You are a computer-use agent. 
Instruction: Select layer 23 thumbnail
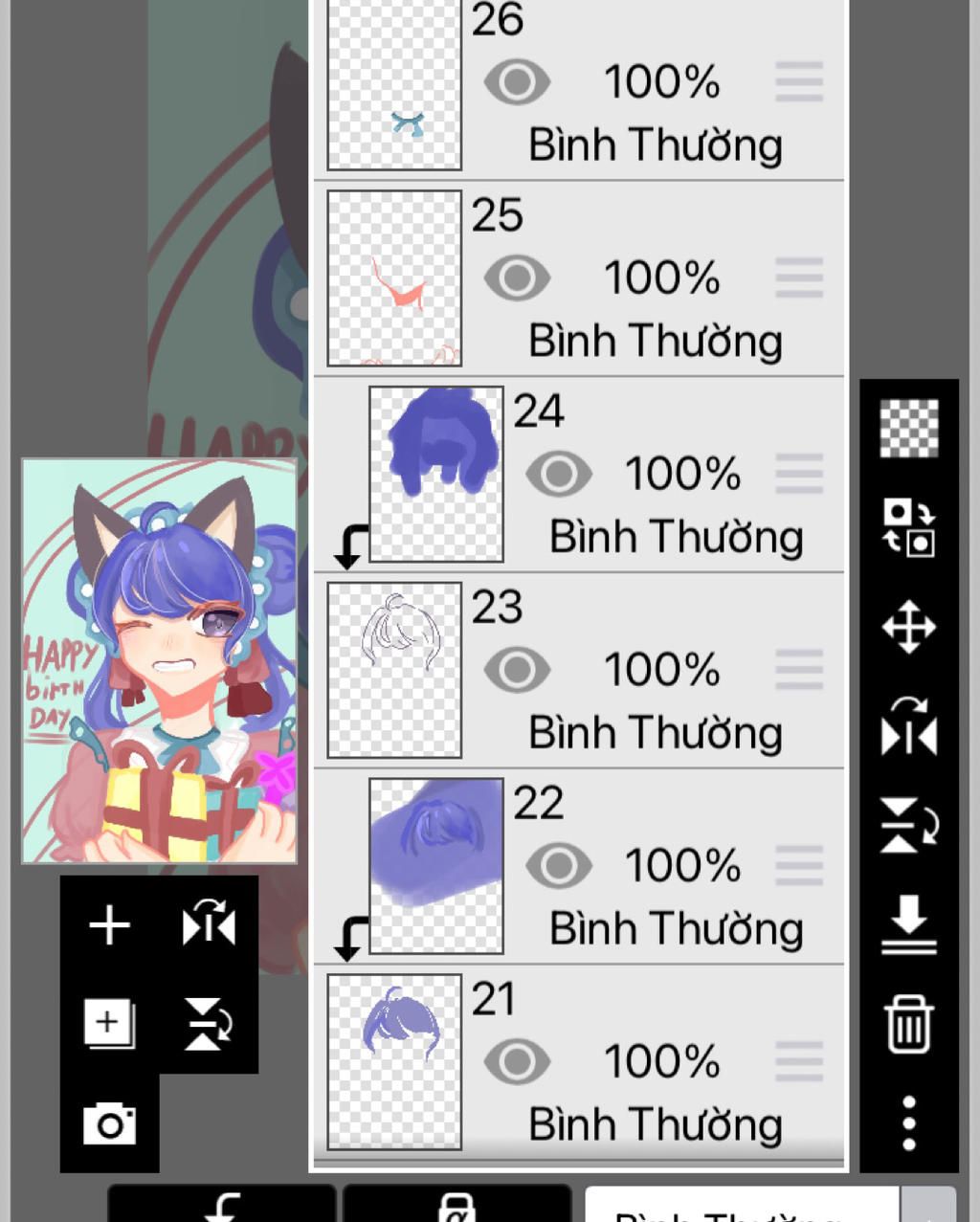click(x=394, y=670)
